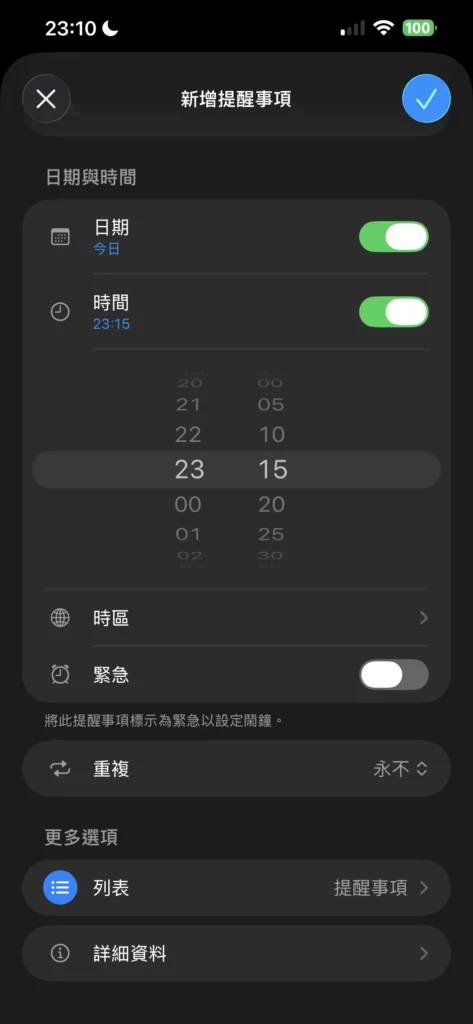This screenshot has width=473, height=1024.
Task: Open the 時區 setting
Action: click(236, 618)
